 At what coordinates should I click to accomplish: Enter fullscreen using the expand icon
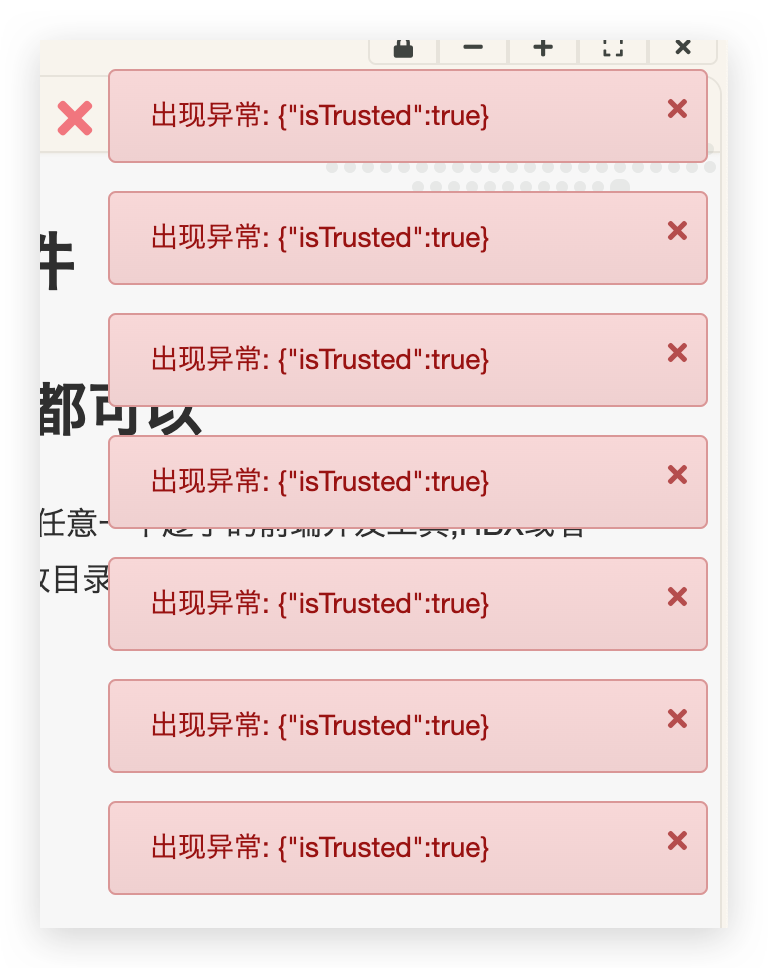click(613, 49)
